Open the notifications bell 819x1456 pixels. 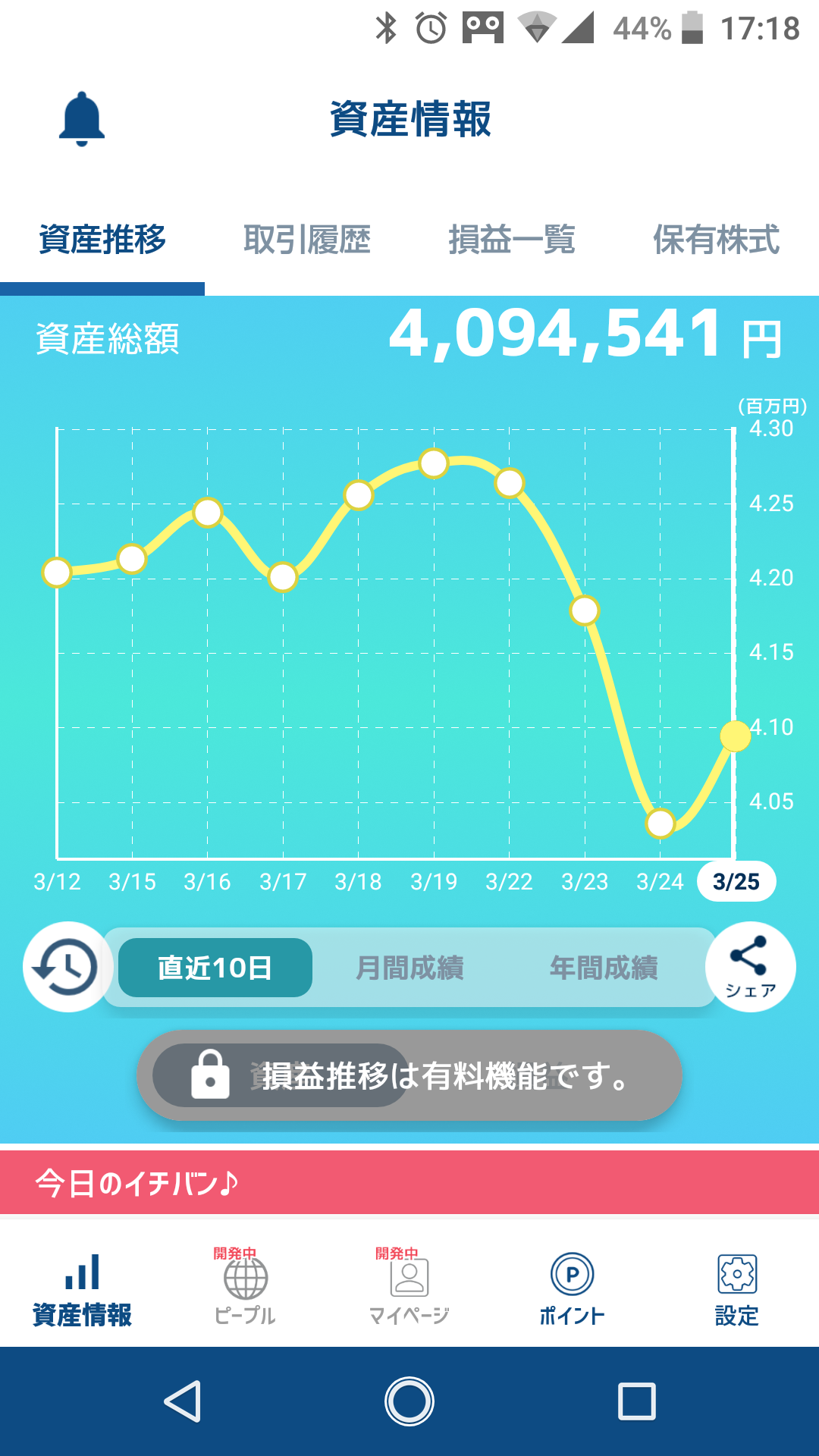(82, 119)
